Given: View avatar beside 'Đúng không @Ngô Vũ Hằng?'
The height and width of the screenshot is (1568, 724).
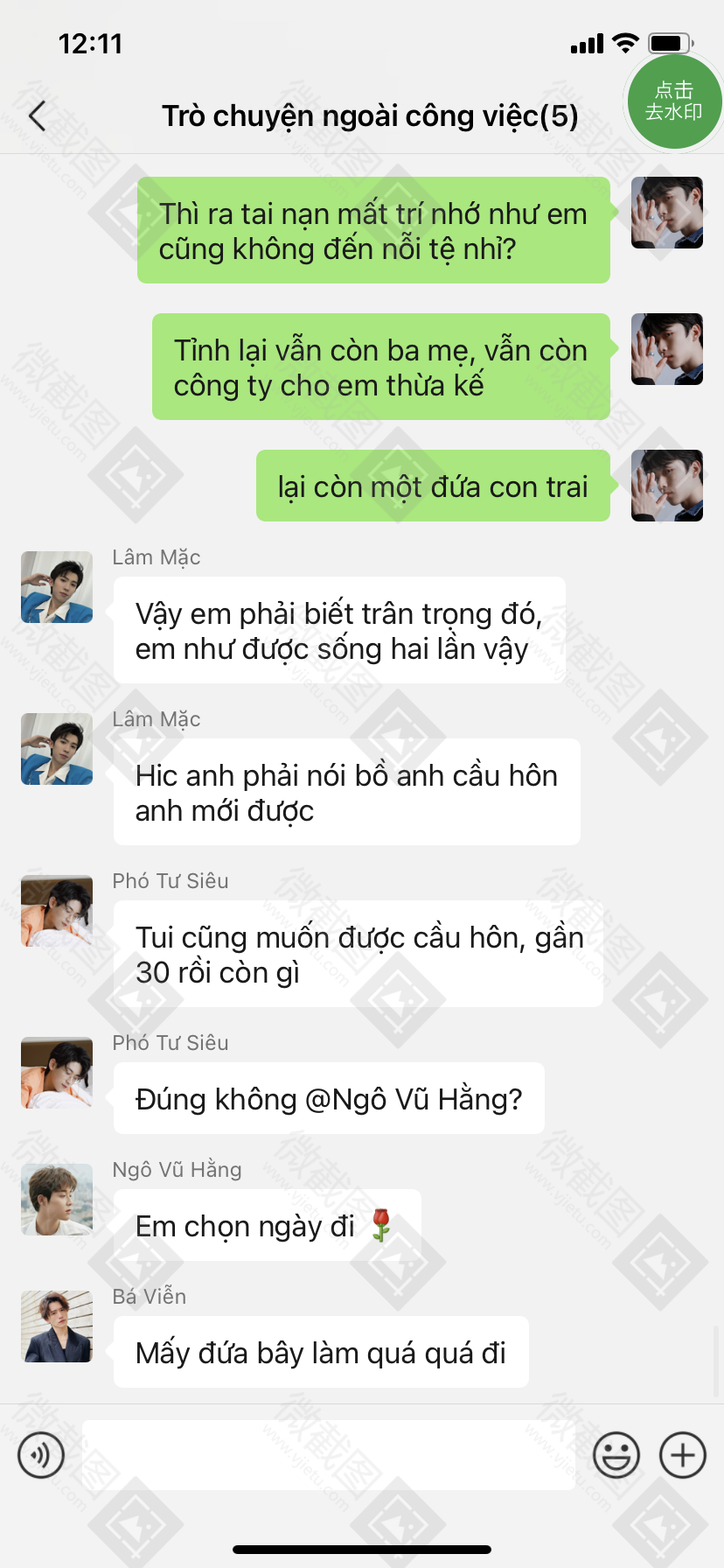Looking at the screenshot, I should pyautogui.click(x=57, y=1073).
